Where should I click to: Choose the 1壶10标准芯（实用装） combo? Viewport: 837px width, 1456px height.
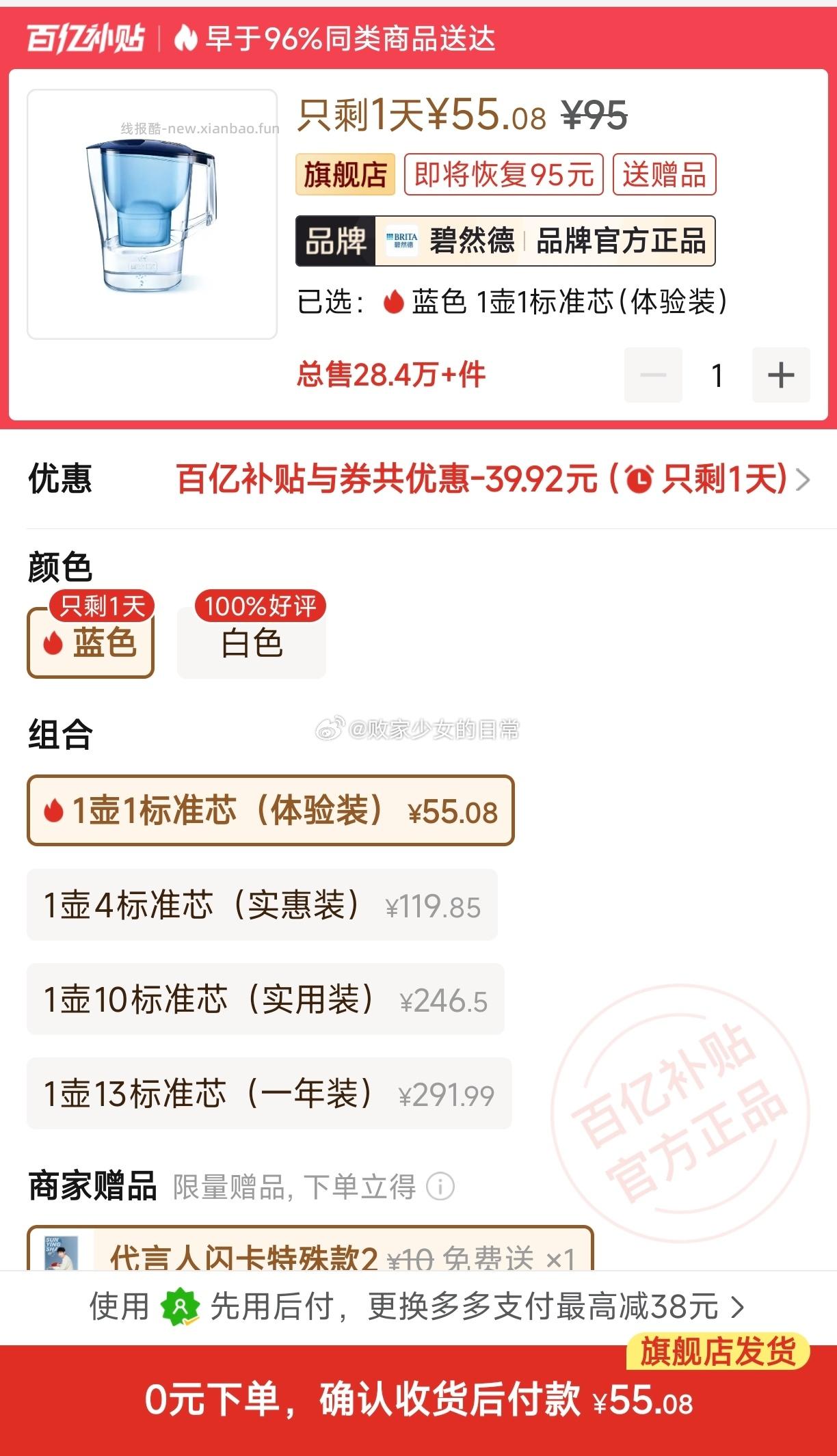pyautogui.click(x=265, y=999)
